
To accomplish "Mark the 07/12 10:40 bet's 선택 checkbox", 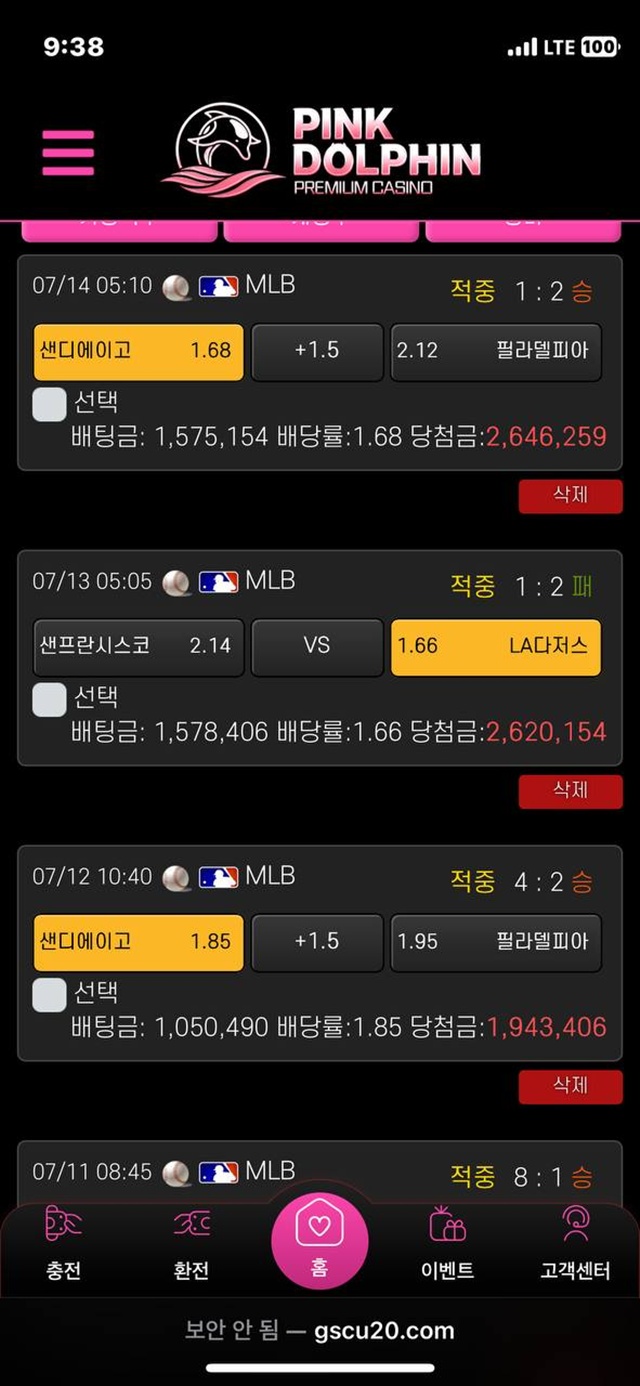I will tap(49, 994).
